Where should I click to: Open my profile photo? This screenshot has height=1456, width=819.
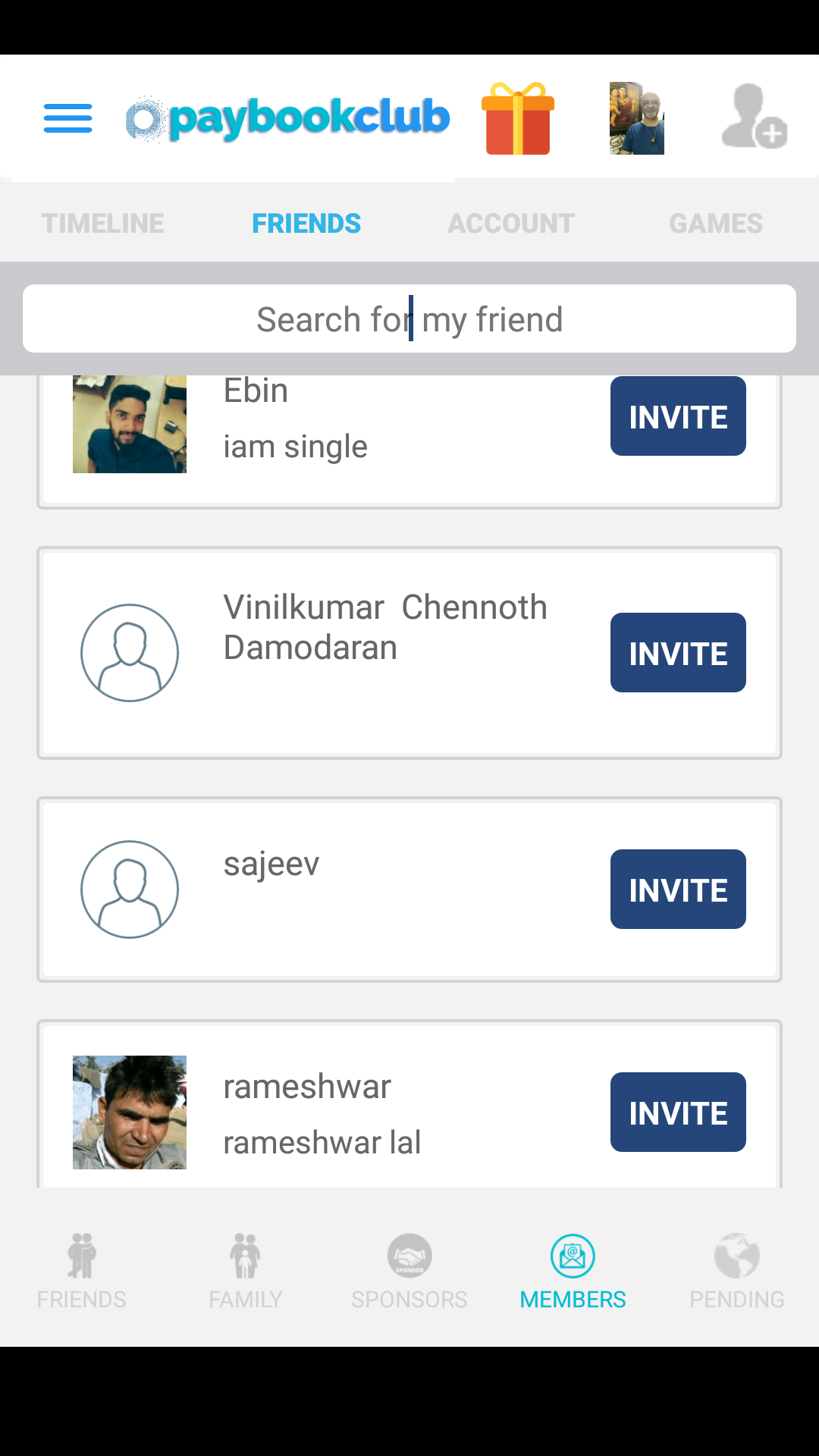pyautogui.click(x=637, y=118)
